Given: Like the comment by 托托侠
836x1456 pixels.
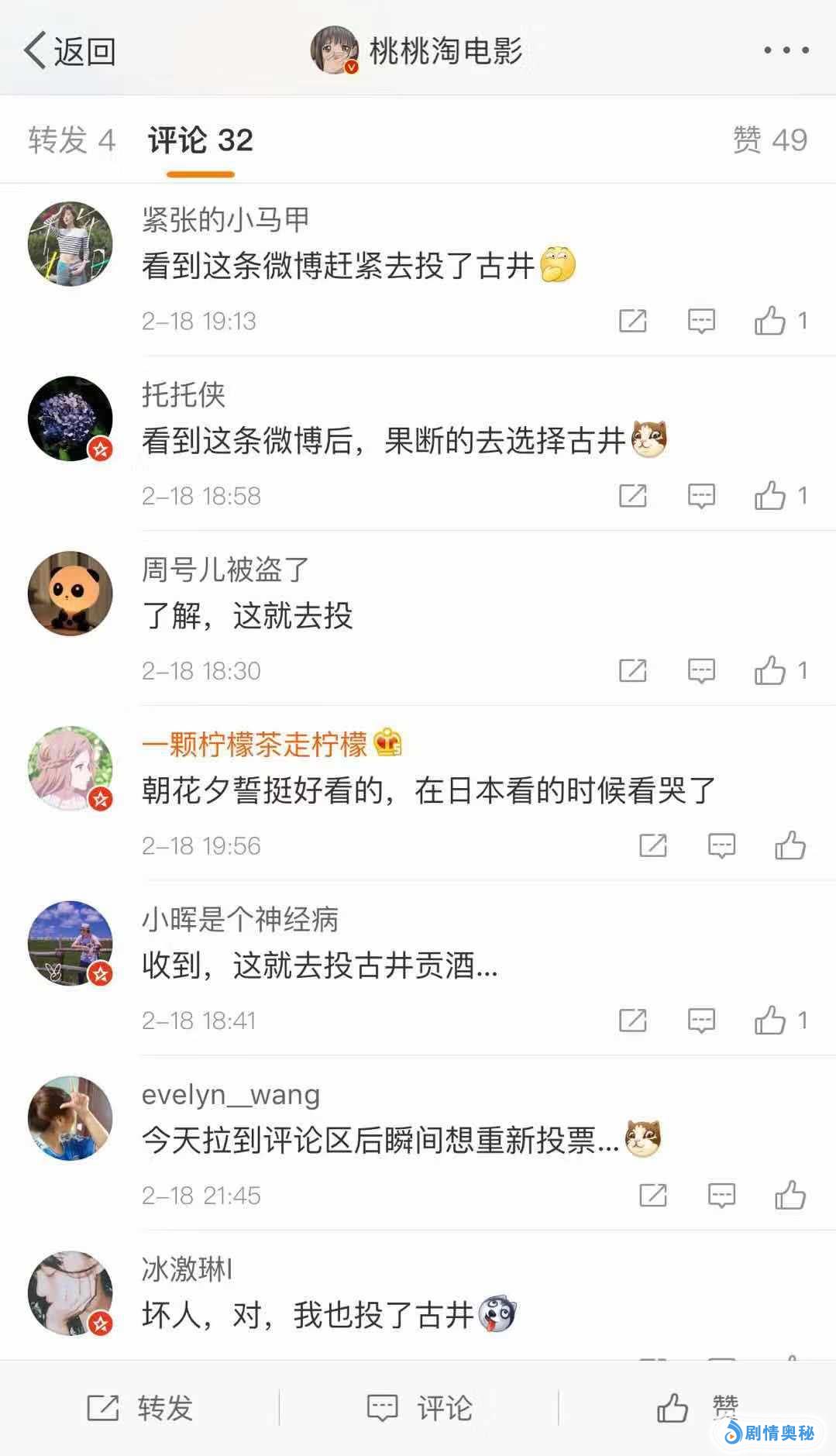Looking at the screenshot, I should 770,495.
